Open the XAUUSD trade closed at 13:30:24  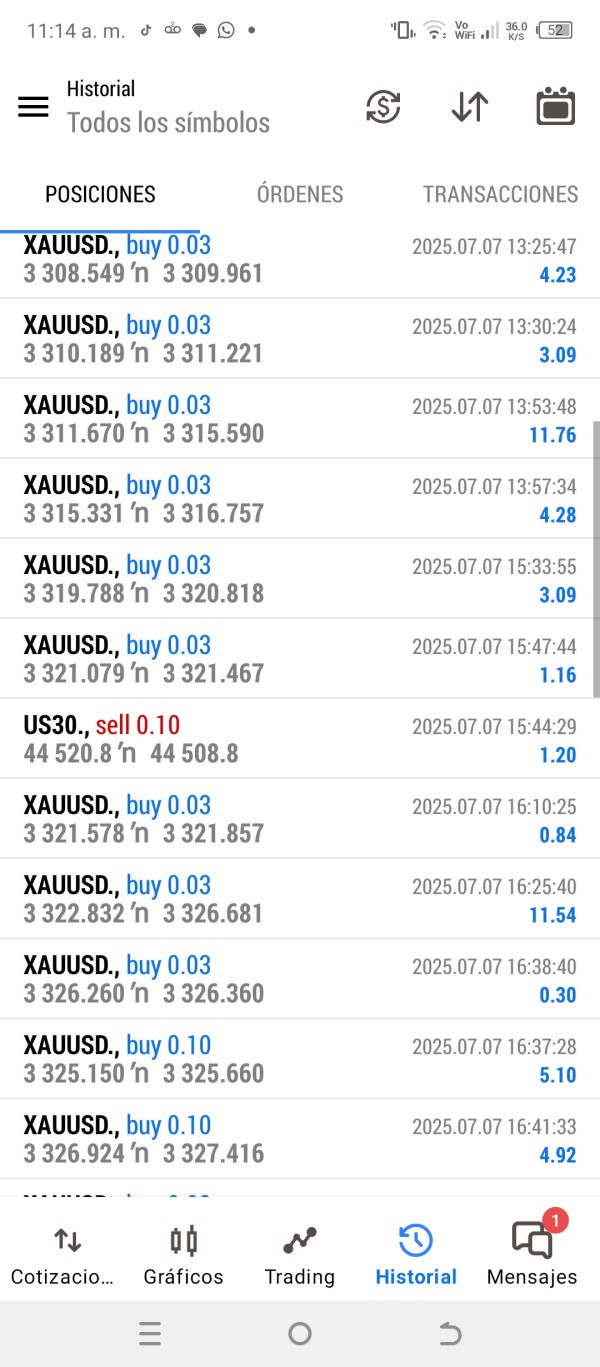[x=300, y=338]
